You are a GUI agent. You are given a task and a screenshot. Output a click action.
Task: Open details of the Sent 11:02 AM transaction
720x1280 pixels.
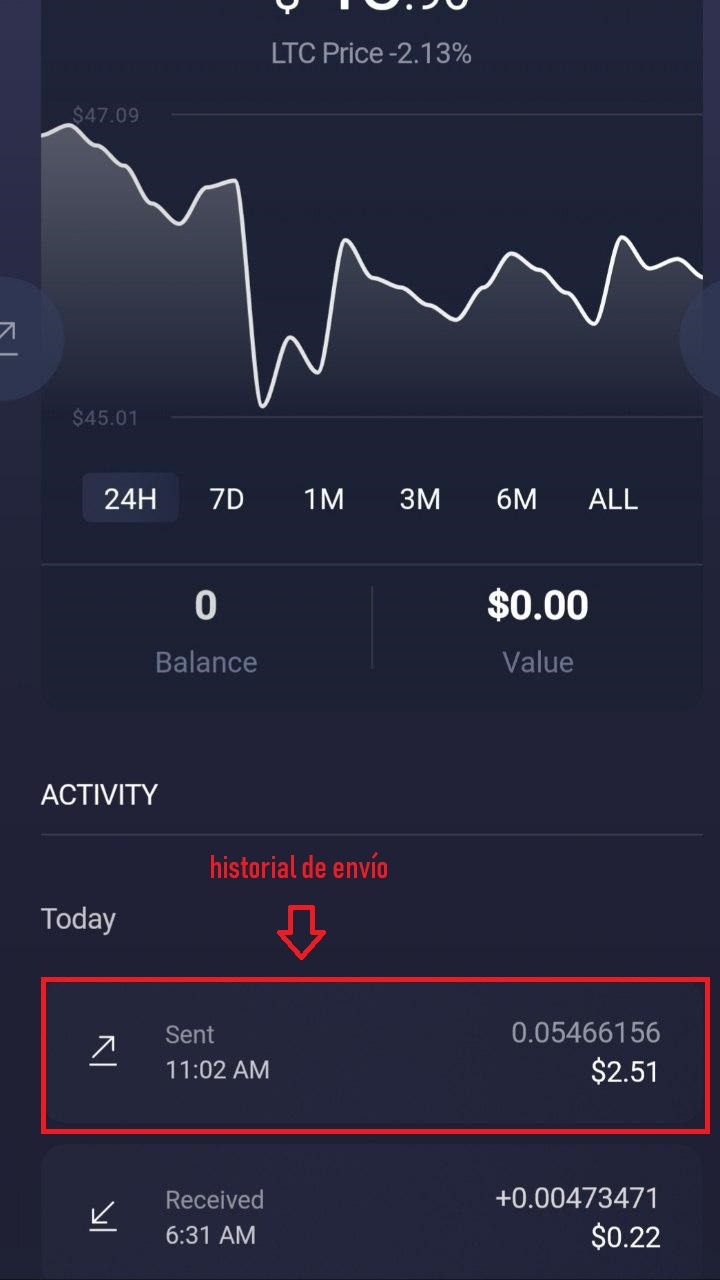tap(370, 1052)
